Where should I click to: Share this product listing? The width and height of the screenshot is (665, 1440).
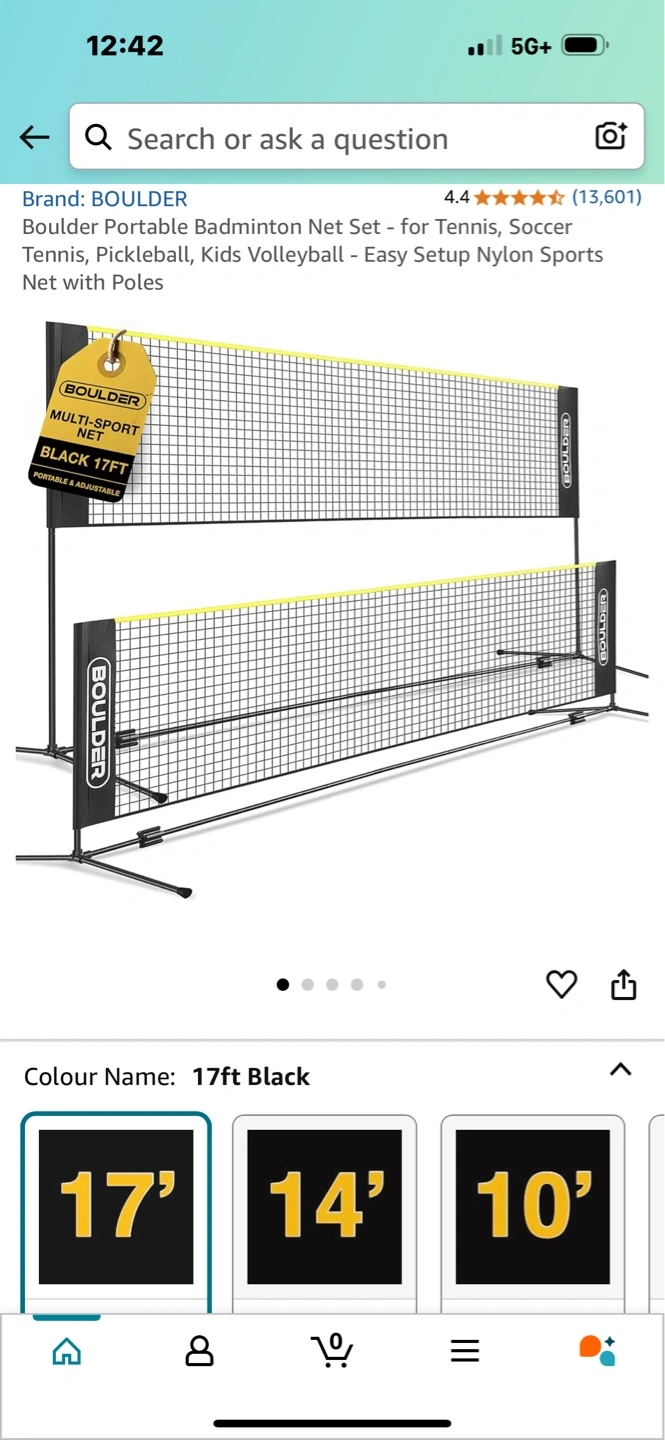(623, 984)
